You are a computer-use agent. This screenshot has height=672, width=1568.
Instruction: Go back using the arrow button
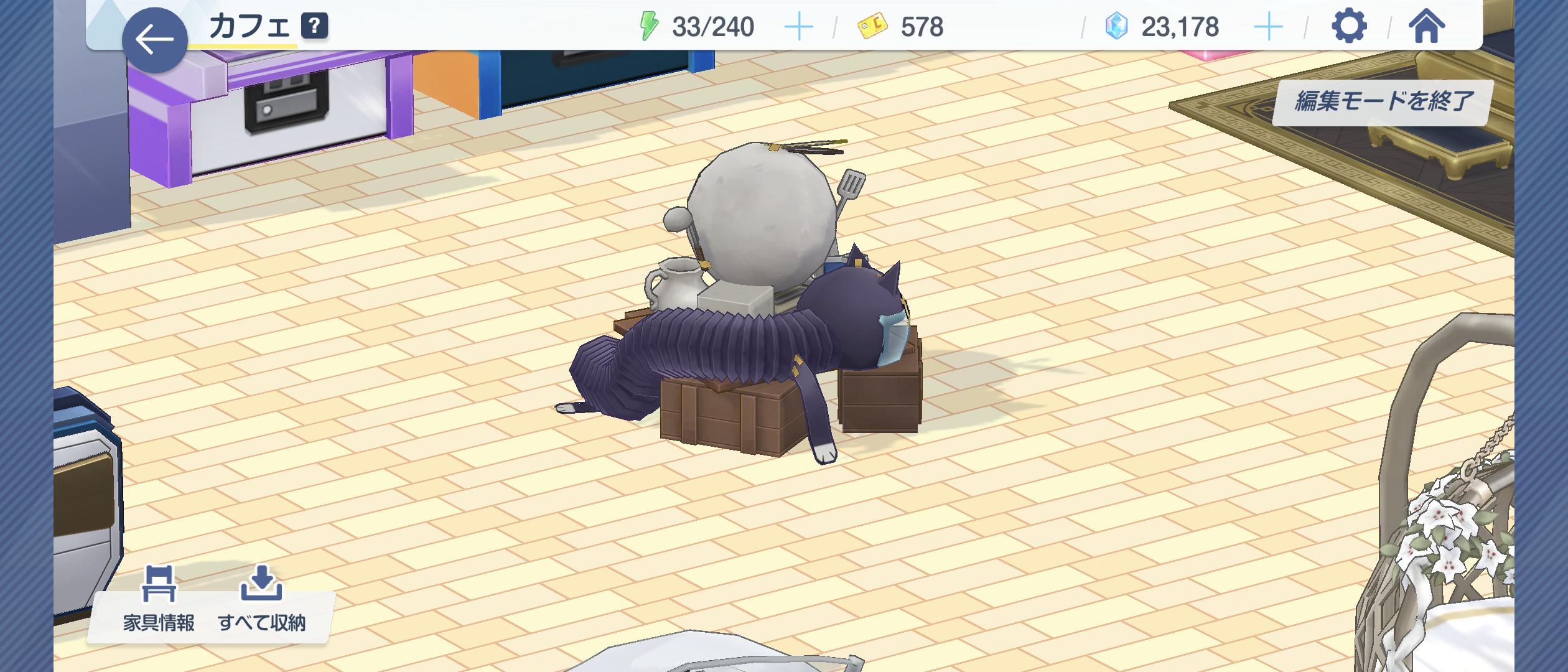pos(154,40)
